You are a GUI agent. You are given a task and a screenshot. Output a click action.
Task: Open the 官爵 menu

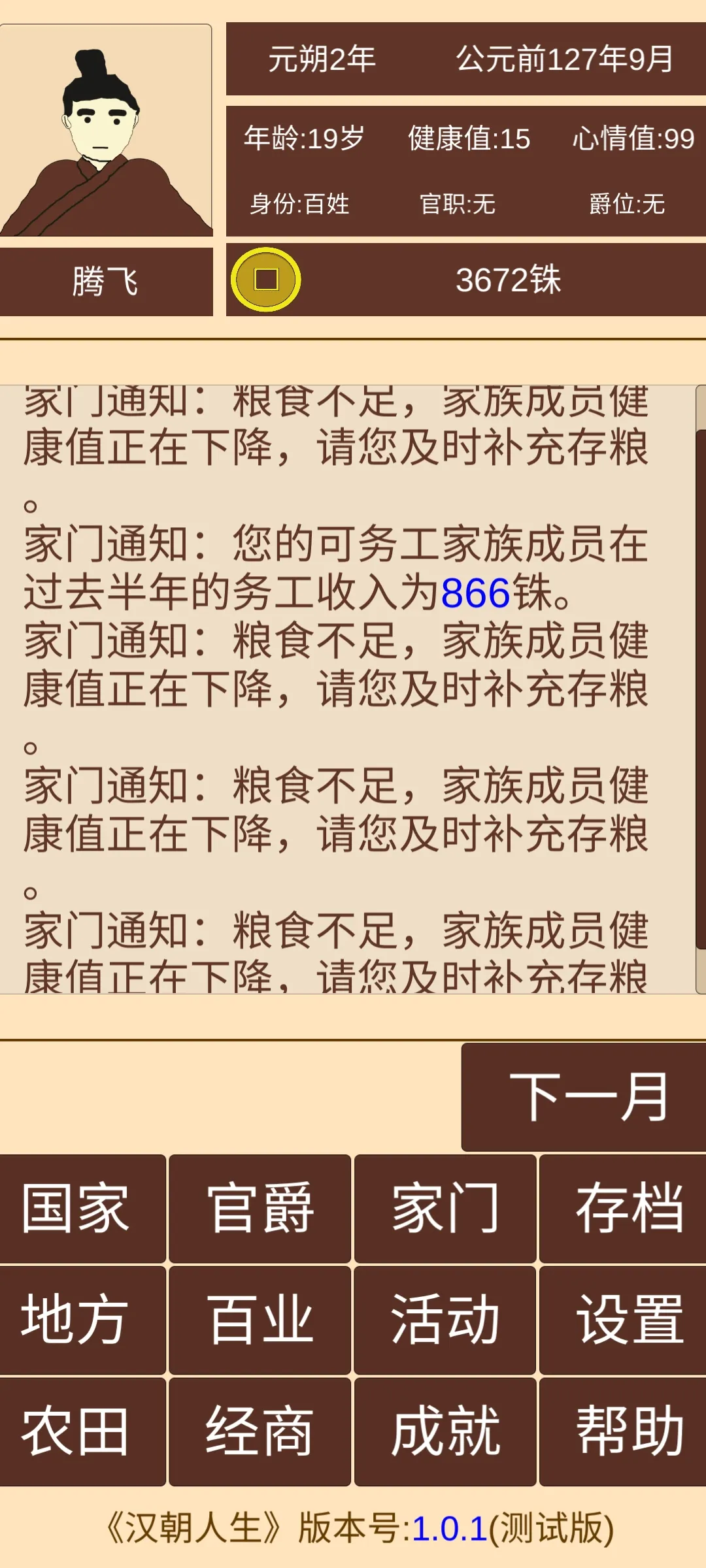260,1208
